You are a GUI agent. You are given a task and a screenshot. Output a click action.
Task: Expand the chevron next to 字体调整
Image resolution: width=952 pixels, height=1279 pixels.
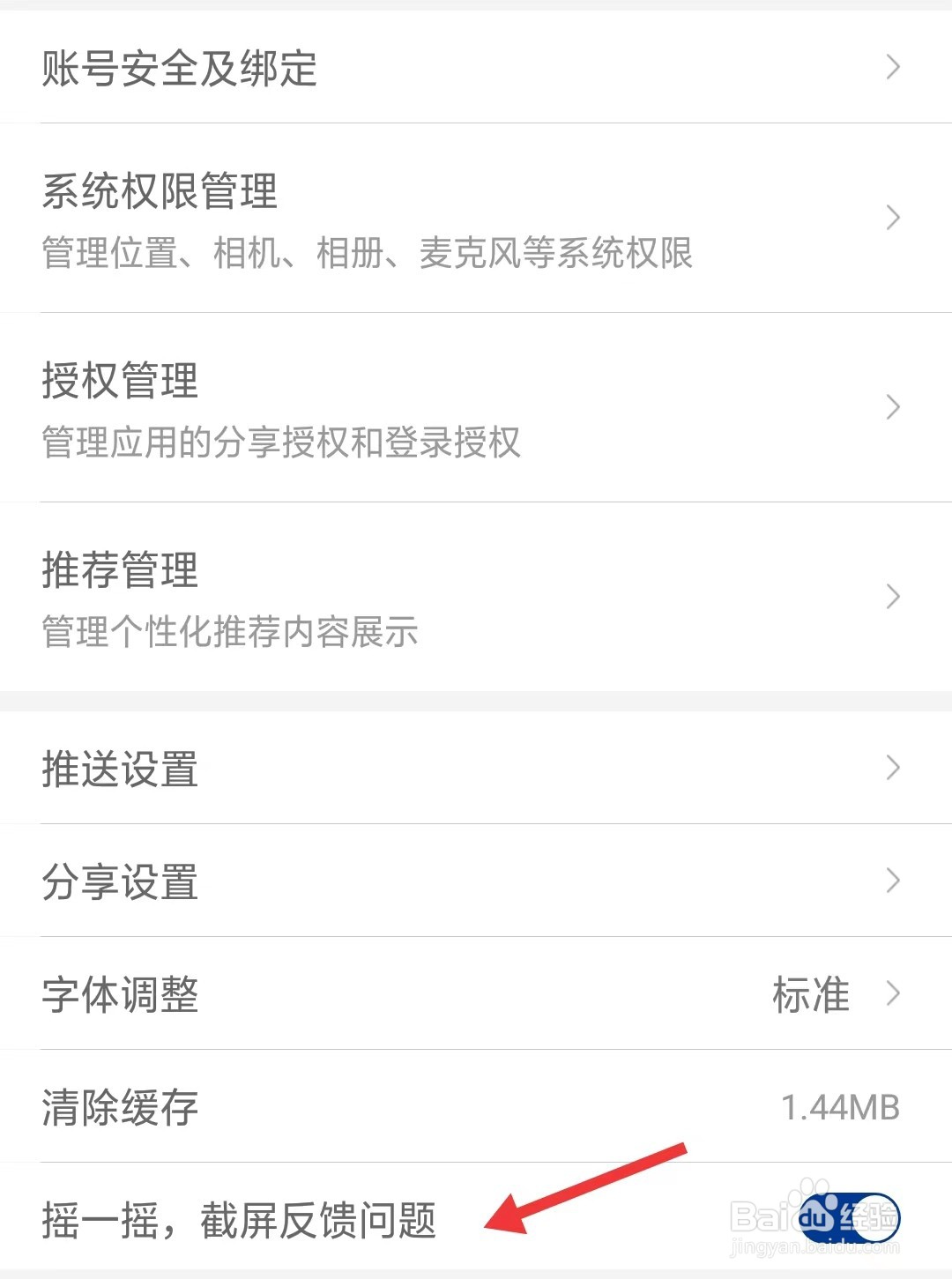894,994
